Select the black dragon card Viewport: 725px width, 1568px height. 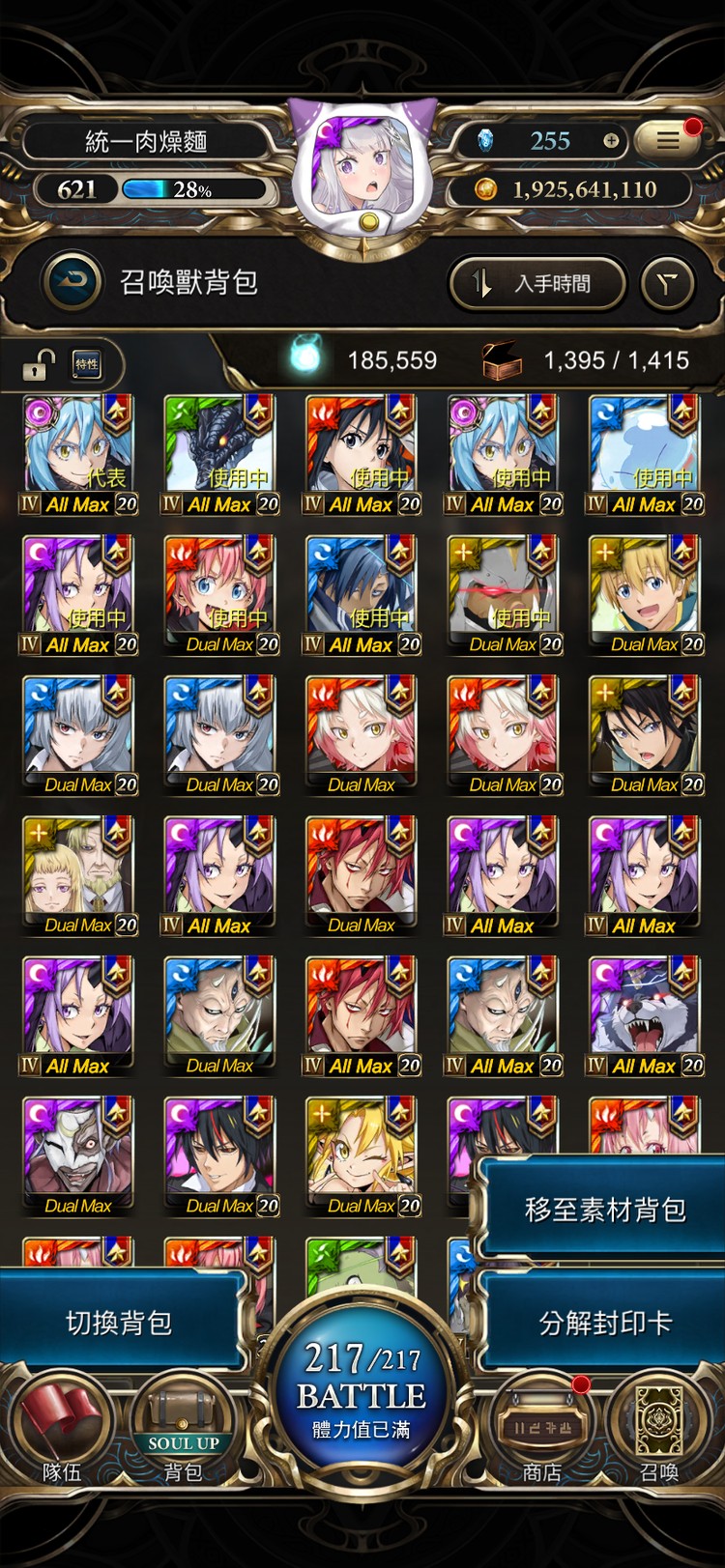click(x=220, y=454)
